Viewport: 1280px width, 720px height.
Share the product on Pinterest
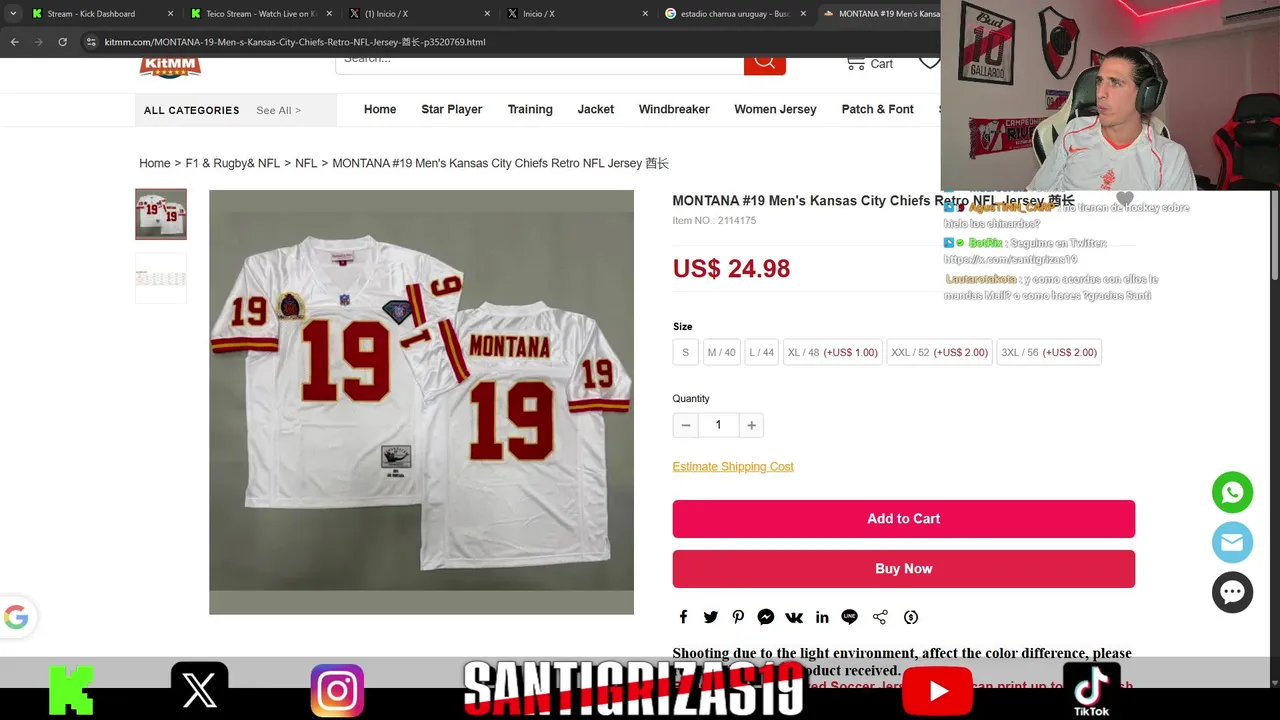738,617
